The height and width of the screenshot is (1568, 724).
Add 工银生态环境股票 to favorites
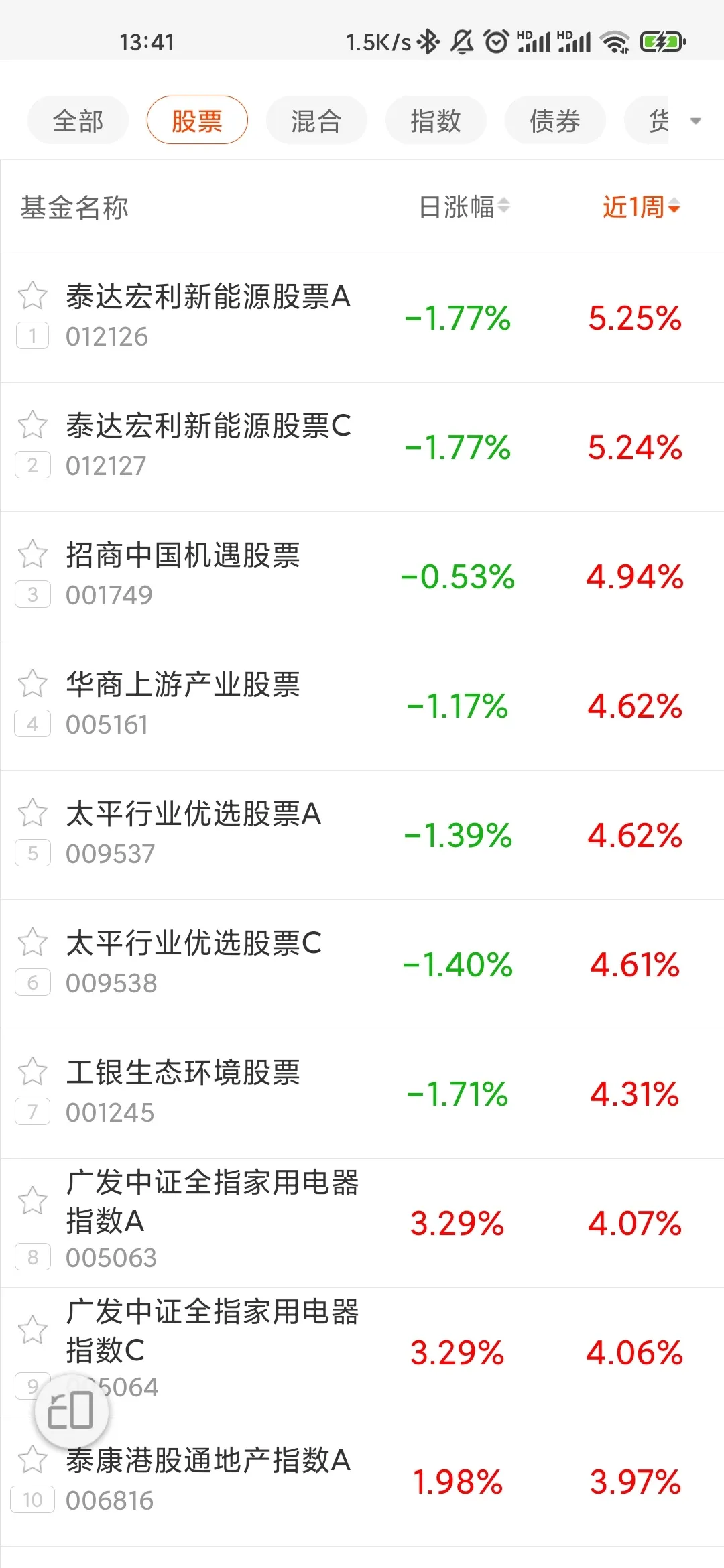(x=32, y=1071)
